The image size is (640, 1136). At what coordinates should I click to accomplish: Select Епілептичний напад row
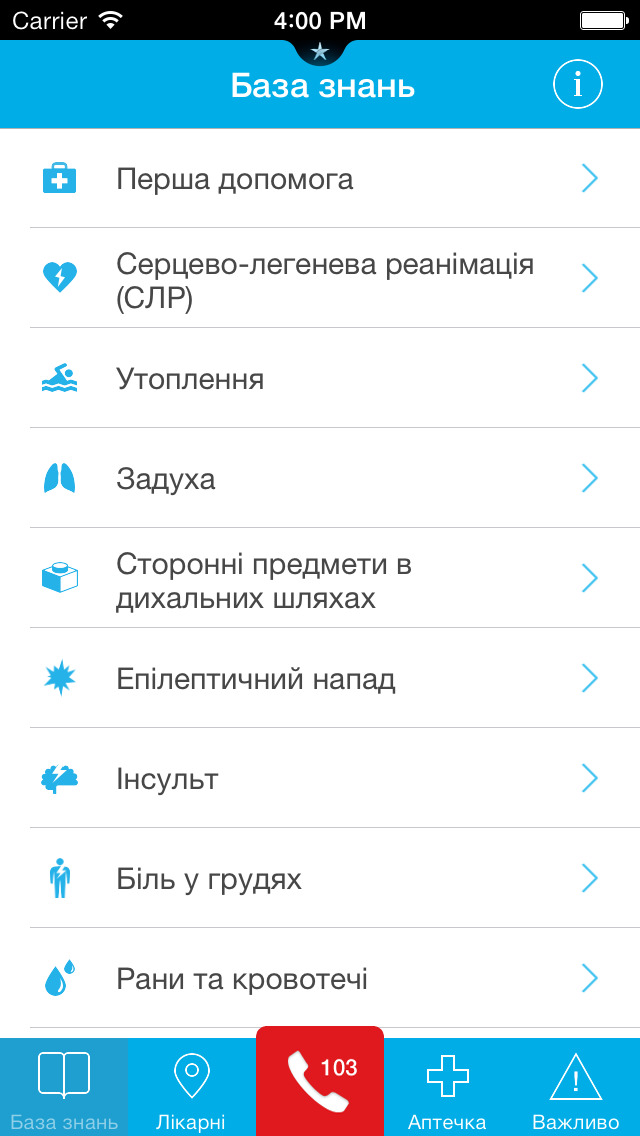320,678
